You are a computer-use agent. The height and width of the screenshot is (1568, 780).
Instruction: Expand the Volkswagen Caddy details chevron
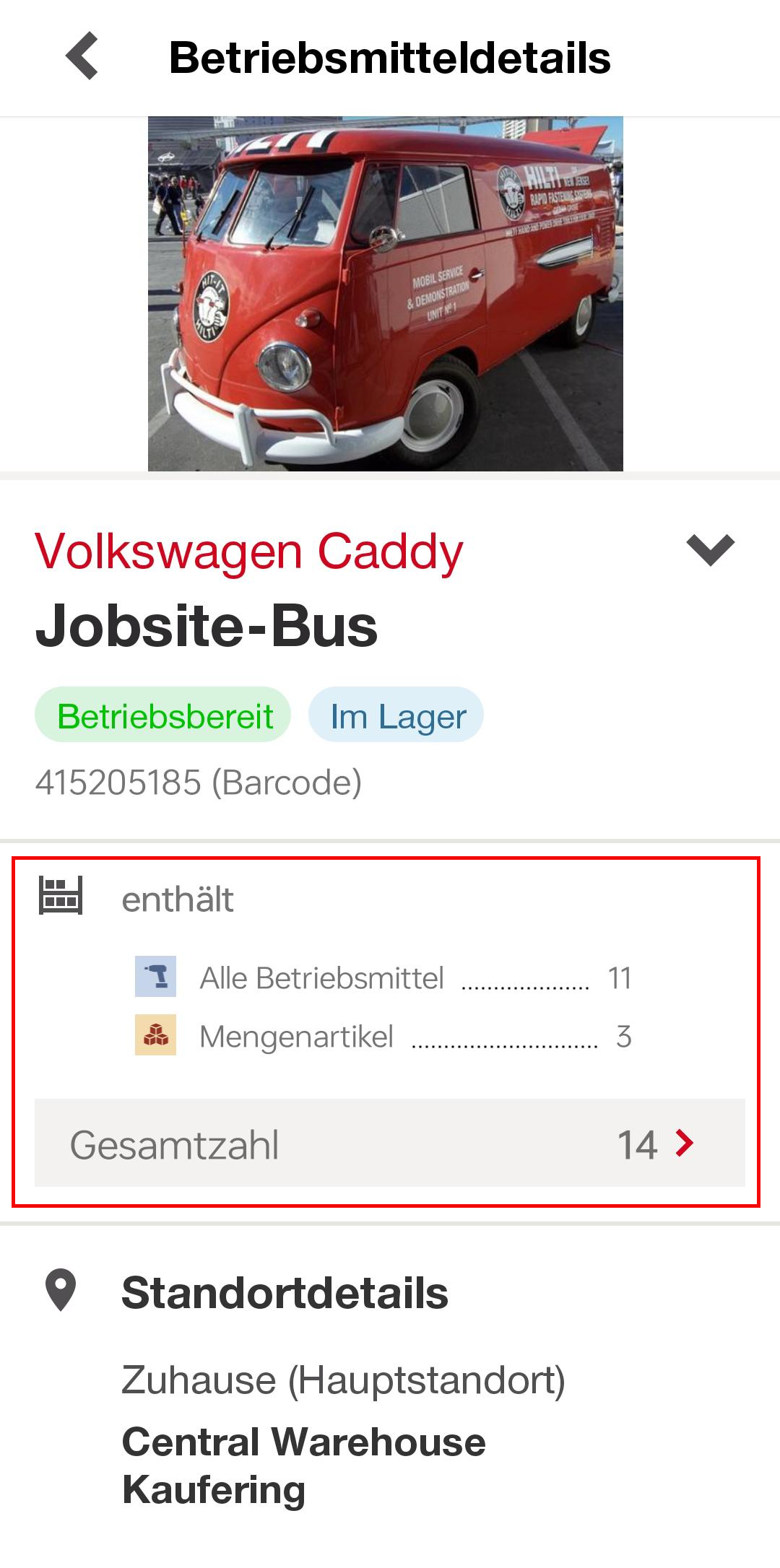point(710,550)
